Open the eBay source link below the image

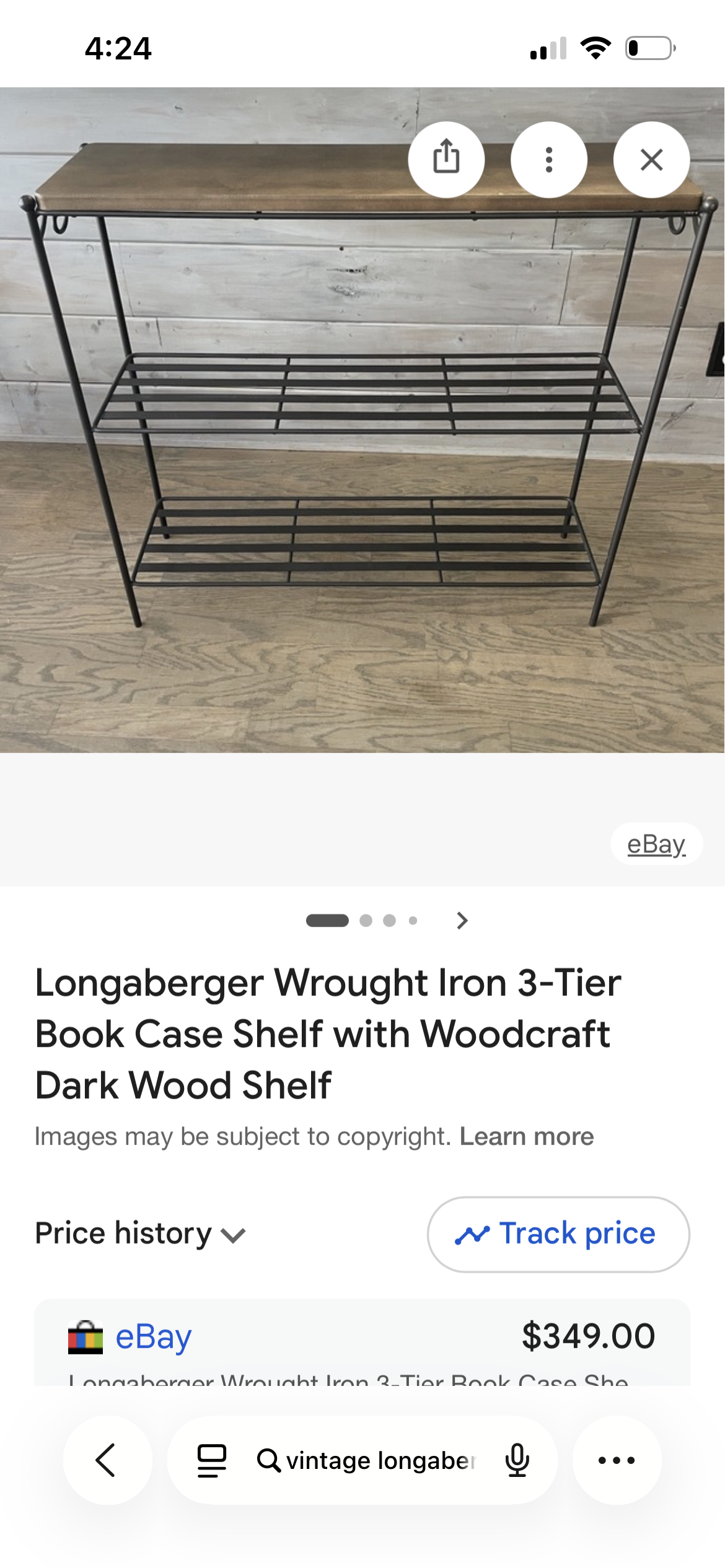[x=656, y=844]
